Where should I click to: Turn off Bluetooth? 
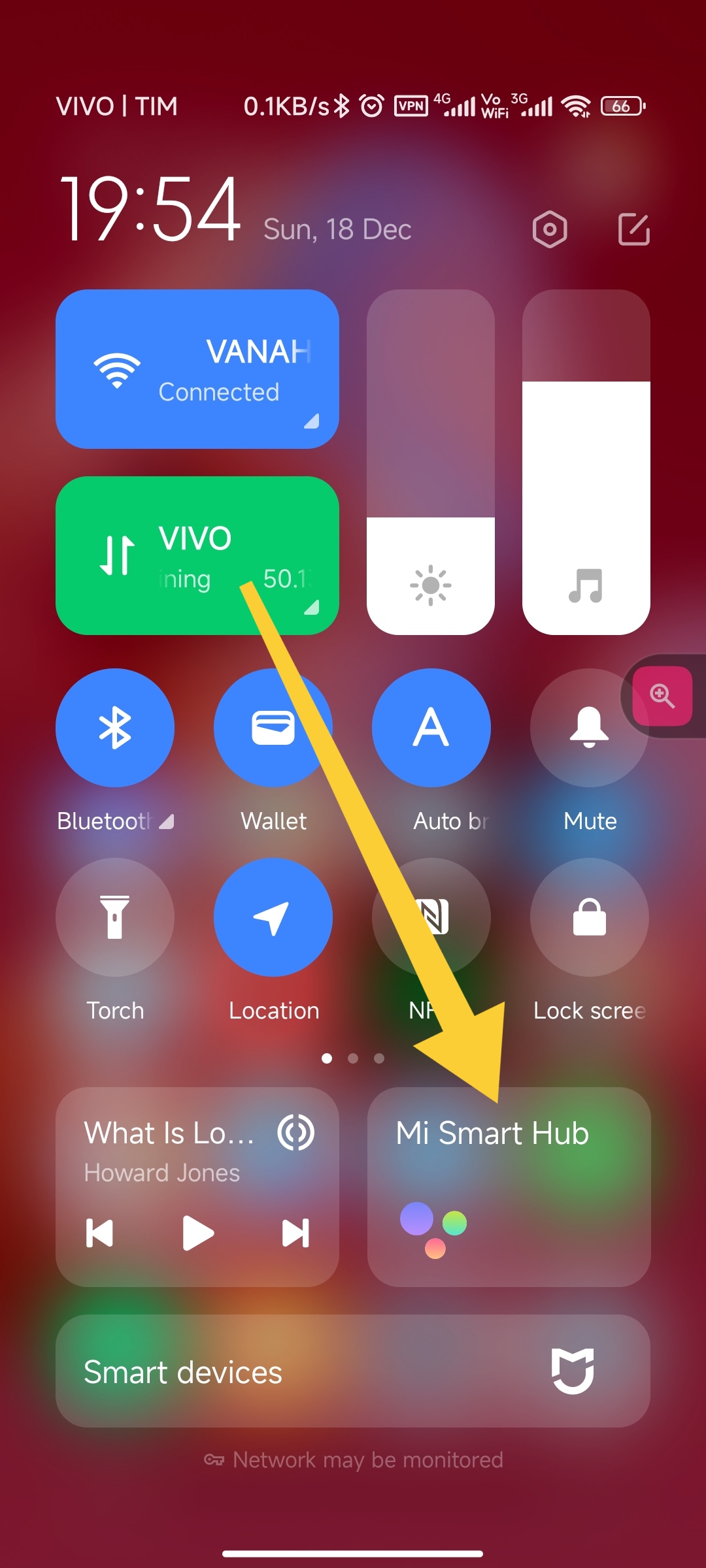tap(115, 728)
